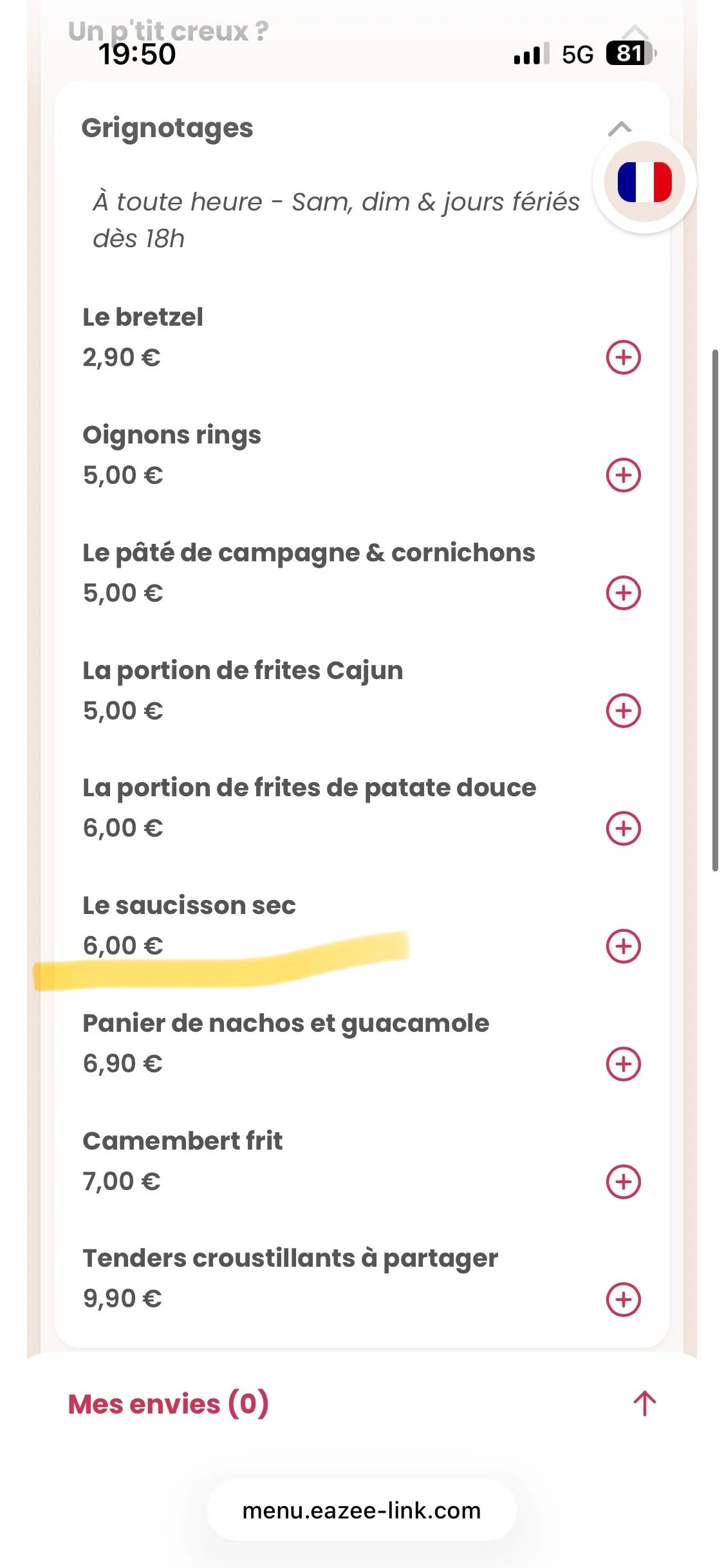Add Tenders croustillants à partager
The image size is (724, 1568).
coord(623,1300)
